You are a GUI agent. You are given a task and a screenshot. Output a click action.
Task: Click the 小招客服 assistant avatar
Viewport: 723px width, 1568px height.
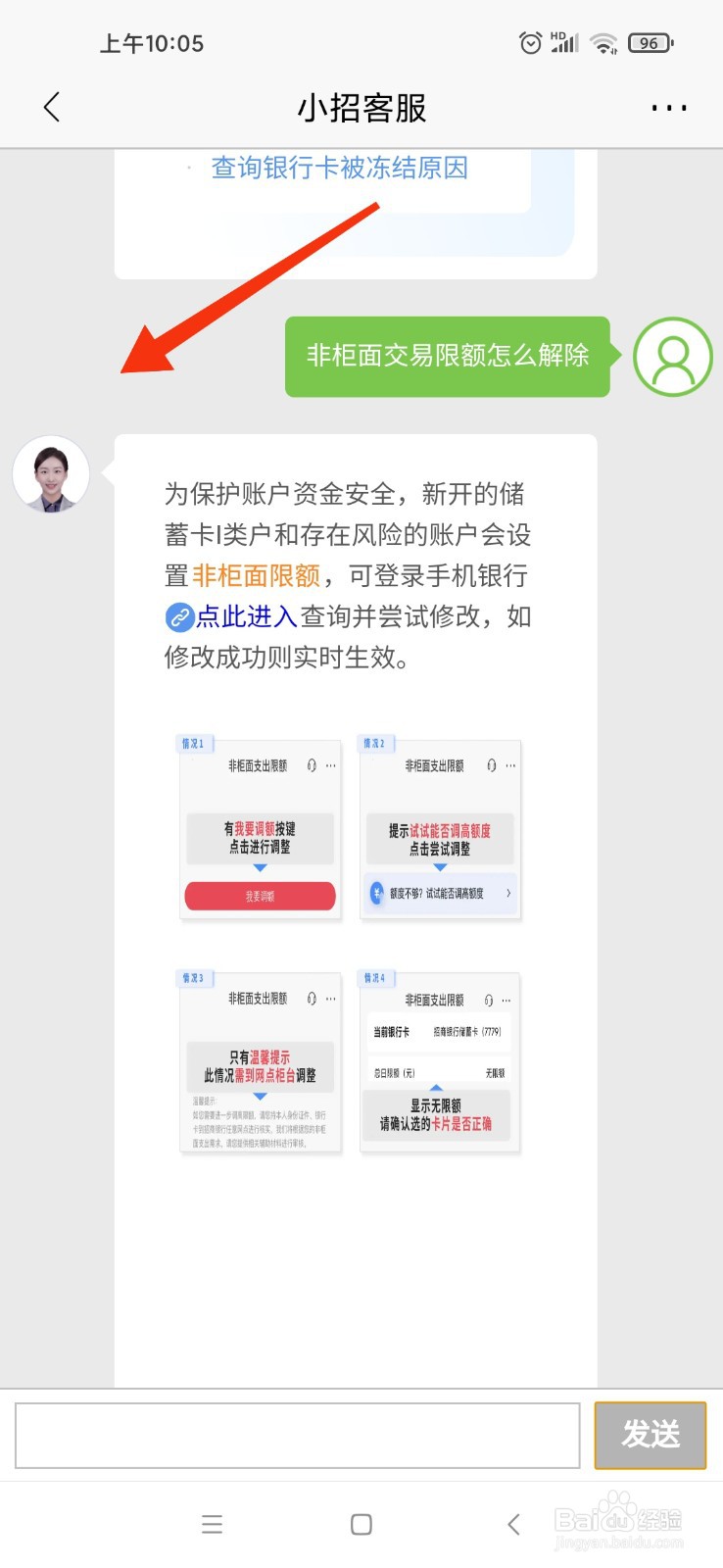pyautogui.click(x=51, y=473)
